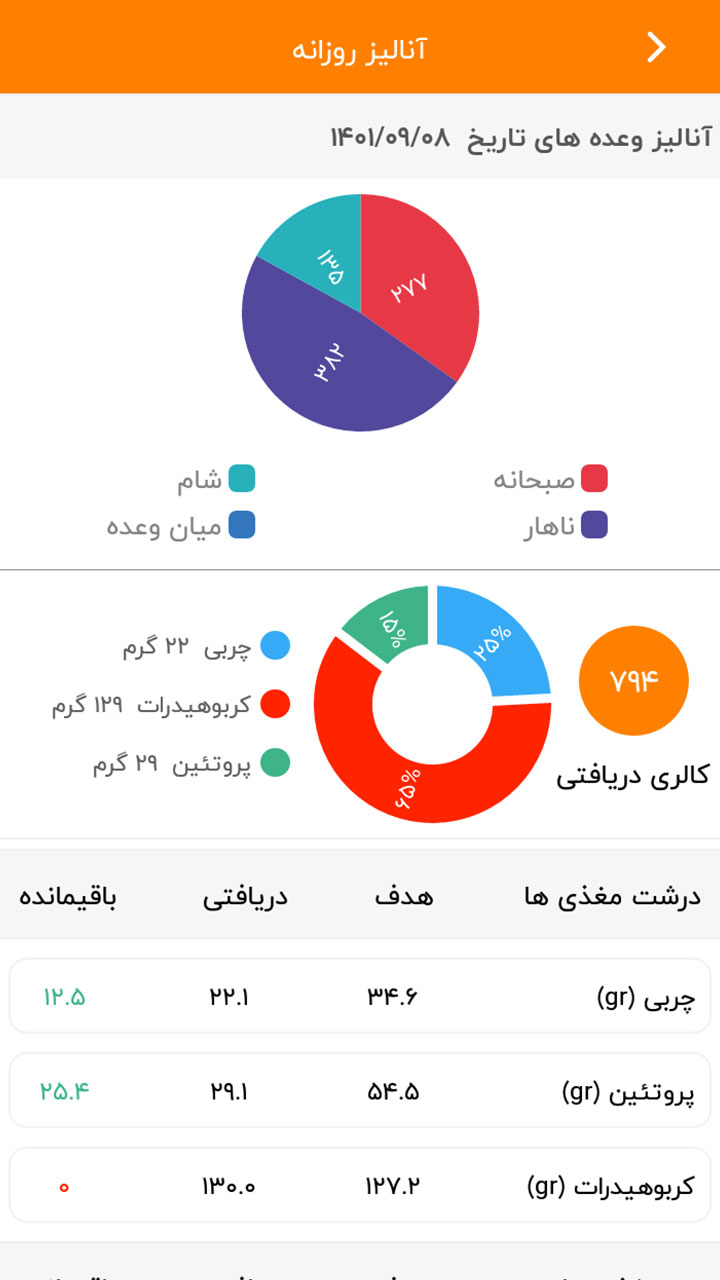Click the back arrow in the orange header
This screenshot has height=1280, width=720.
657,46
